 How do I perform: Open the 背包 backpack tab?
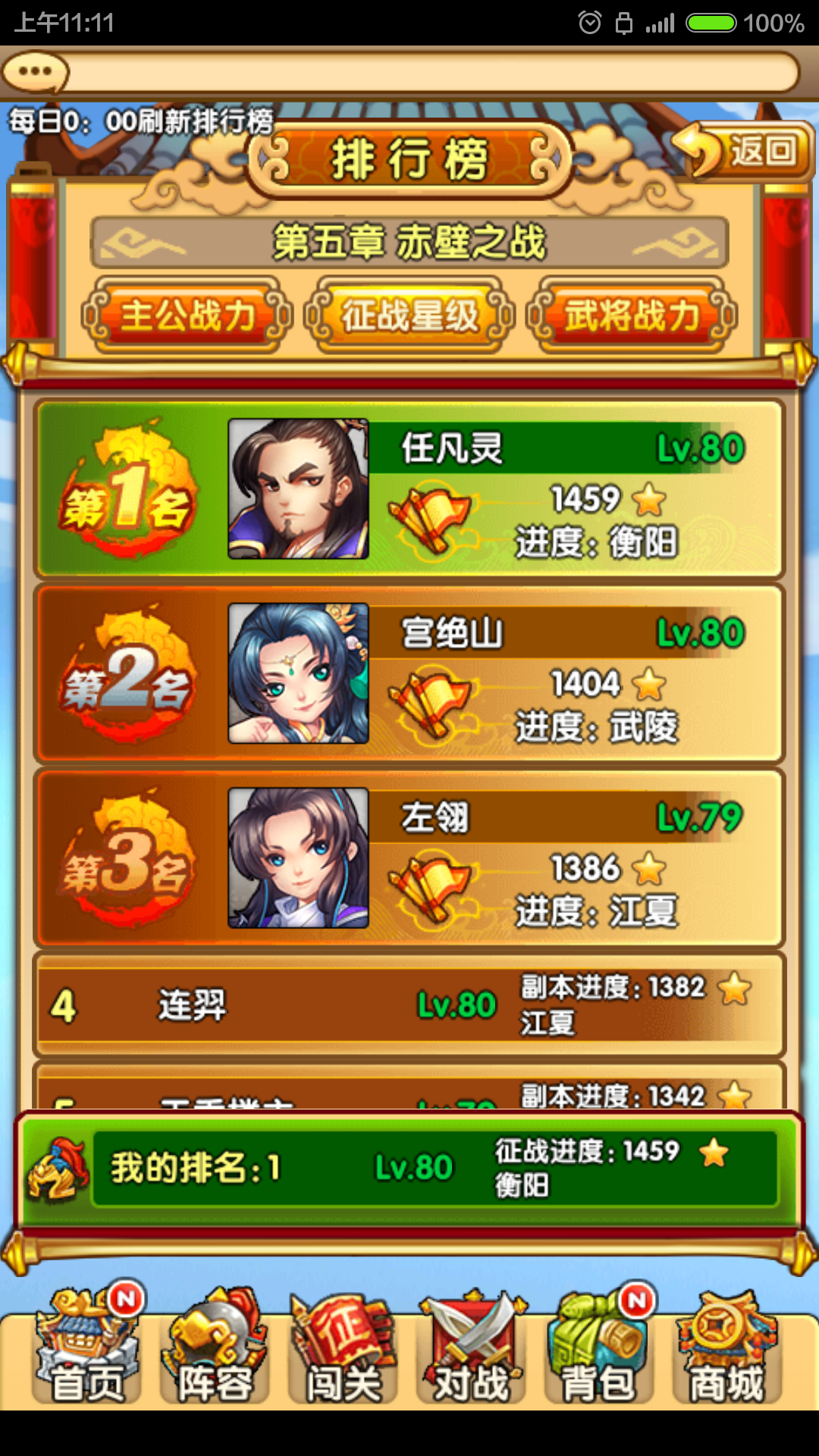[599, 1348]
